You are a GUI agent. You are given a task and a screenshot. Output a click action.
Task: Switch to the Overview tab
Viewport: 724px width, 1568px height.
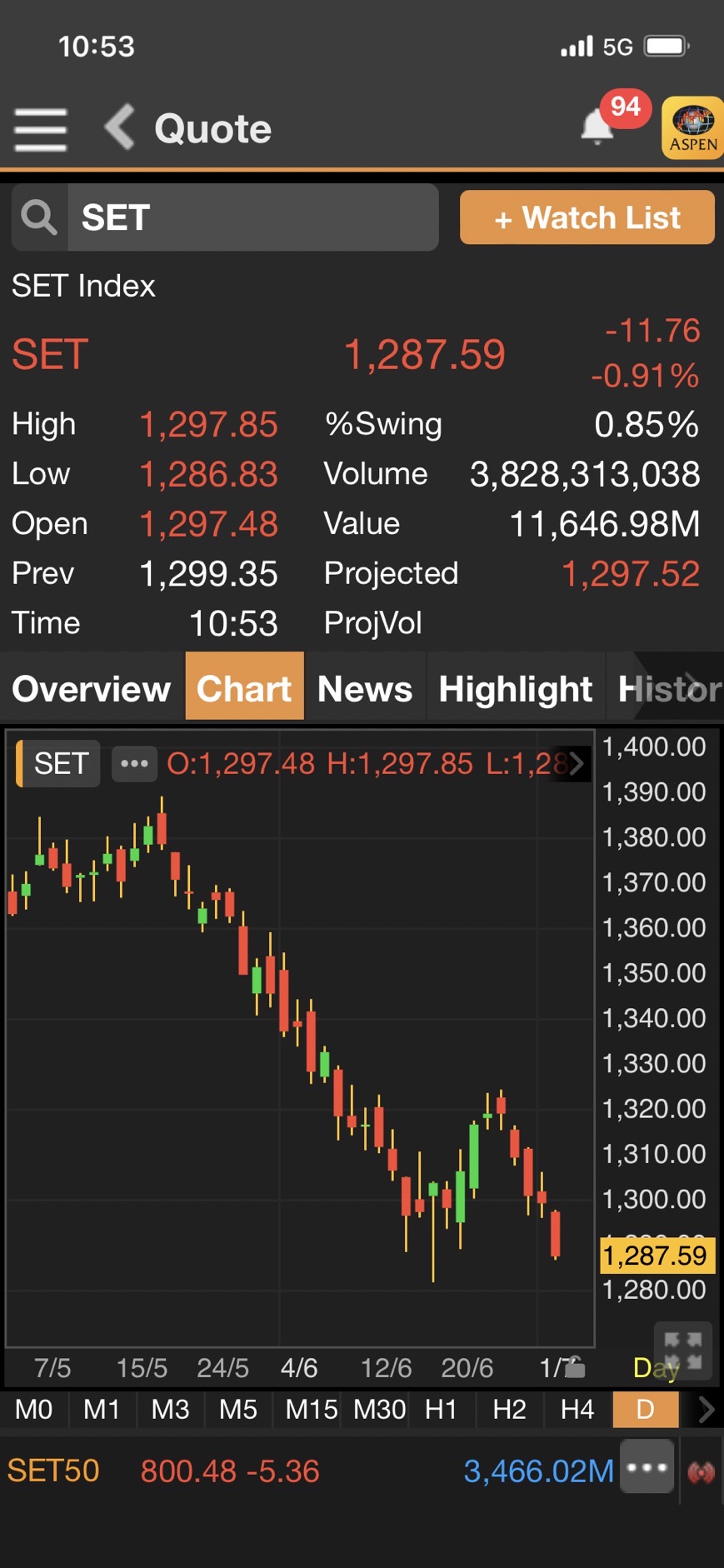[x=92, y=689]
